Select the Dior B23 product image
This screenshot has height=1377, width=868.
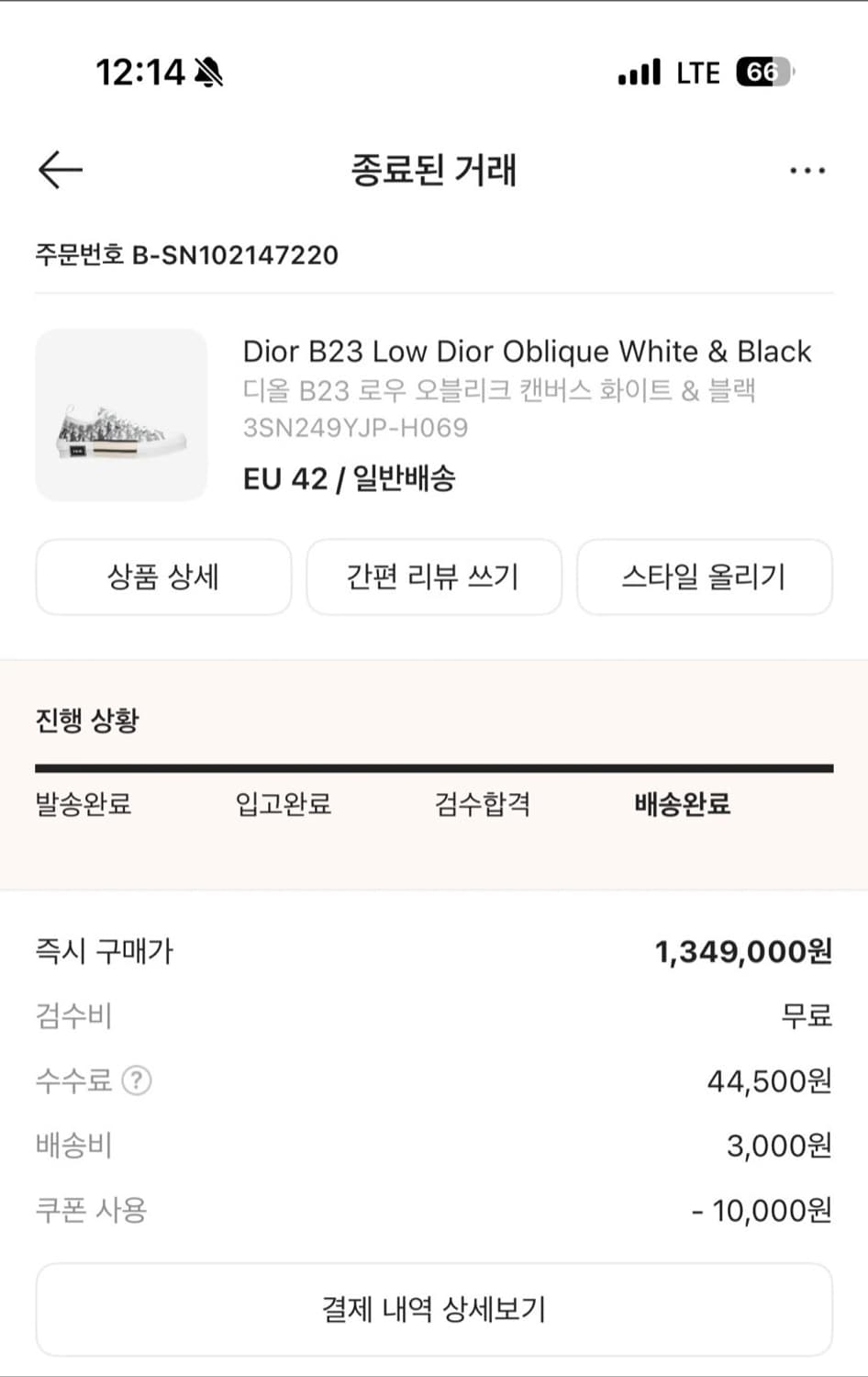tap(122, 415)
